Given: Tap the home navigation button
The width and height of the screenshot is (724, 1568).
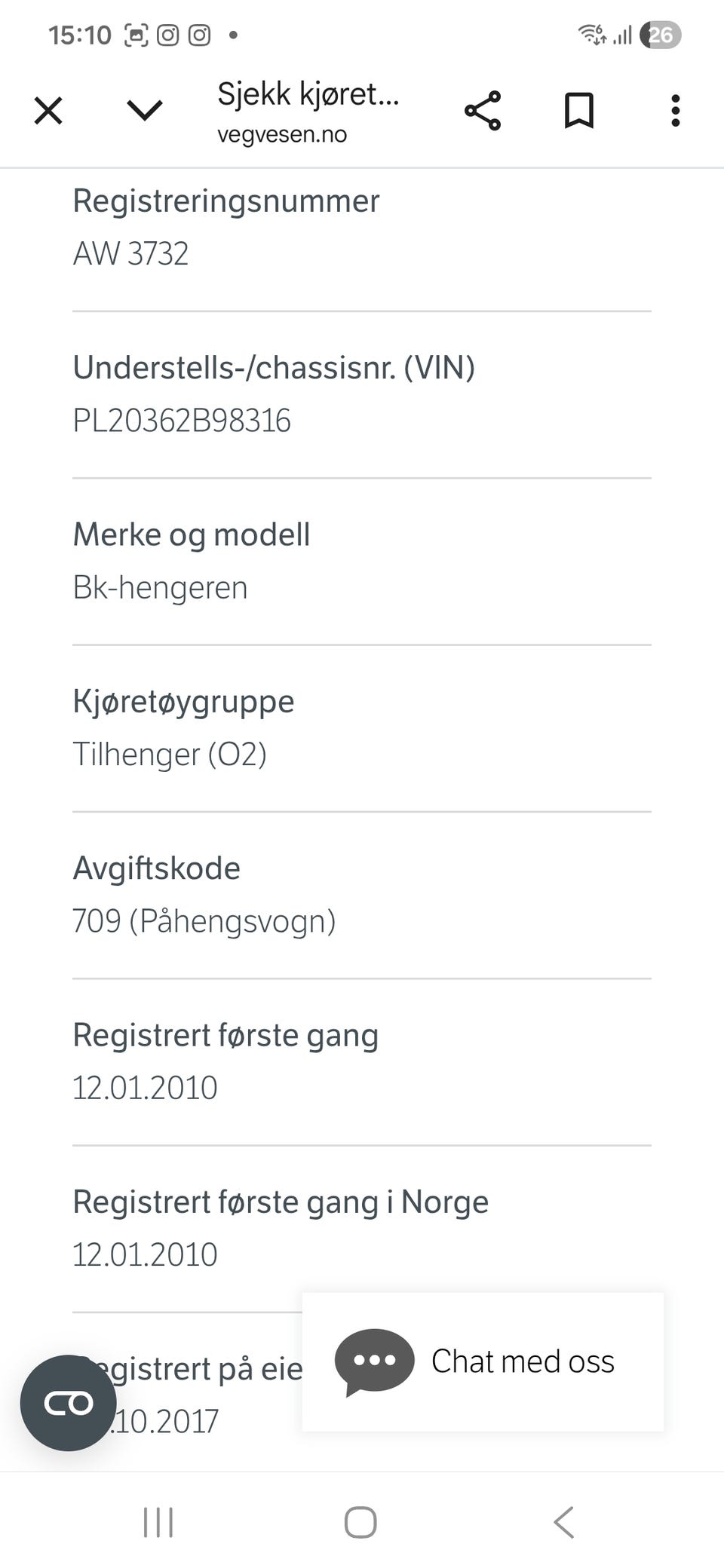Looking at the screenshot, I should pos(360,1522).
